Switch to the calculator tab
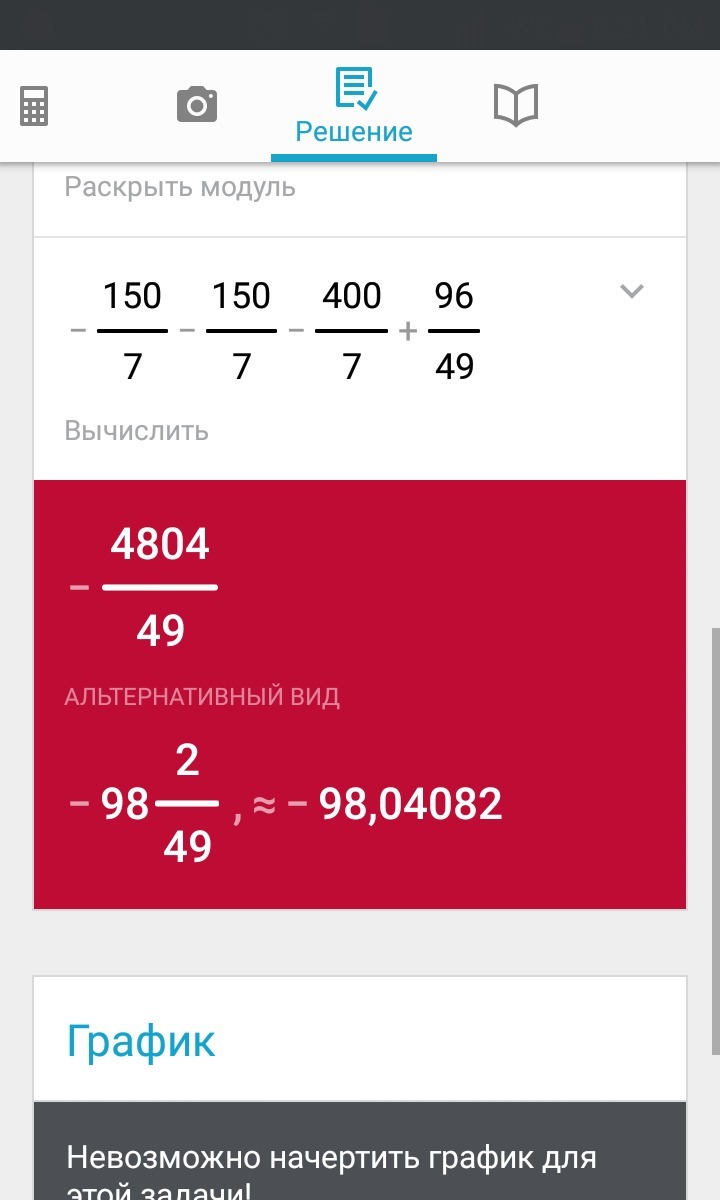This screenshot has width=720, height=1200. pos(34,105)
